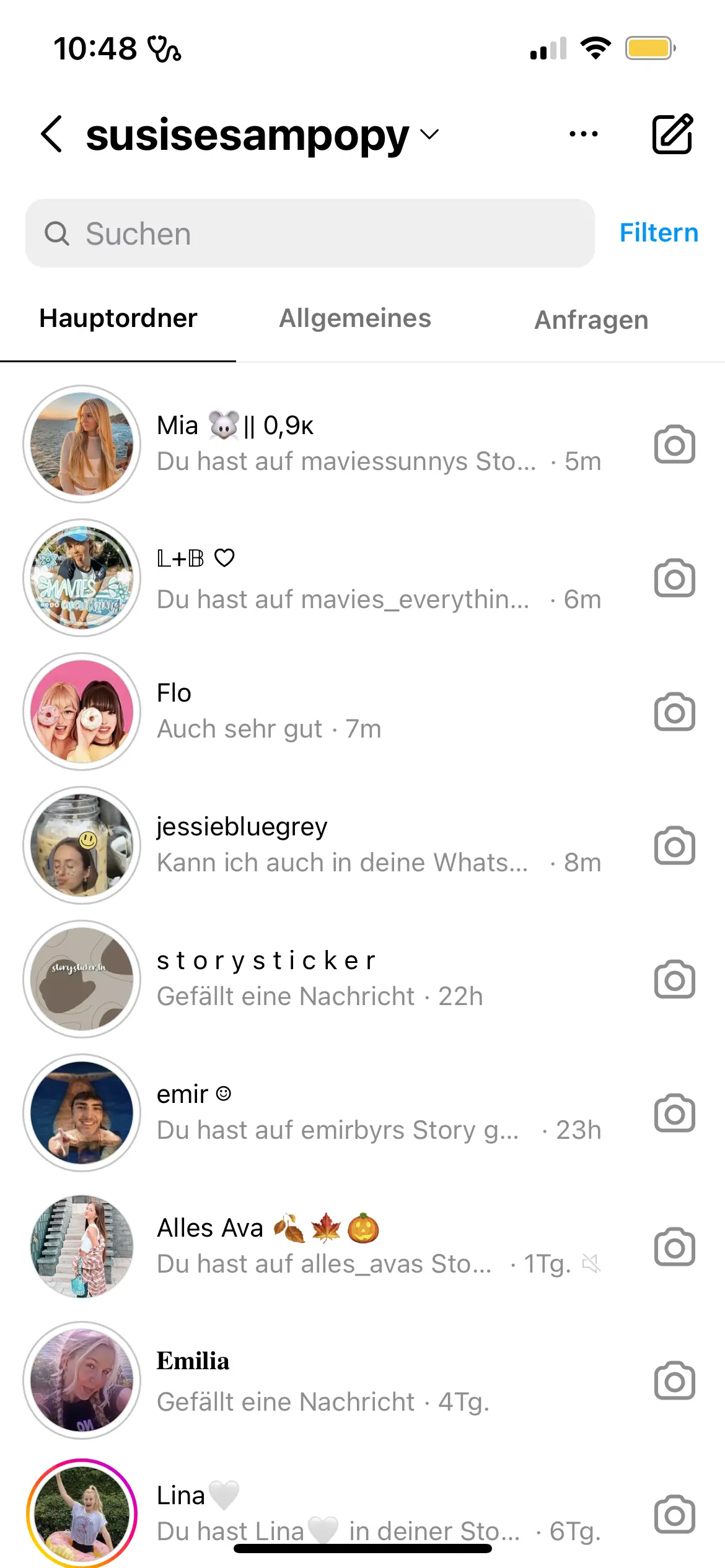Image resolution: width=725 pixels, height=1568 pixels.
Task: Tap the camera icon next to Flo
Action: tap(674, 712)
